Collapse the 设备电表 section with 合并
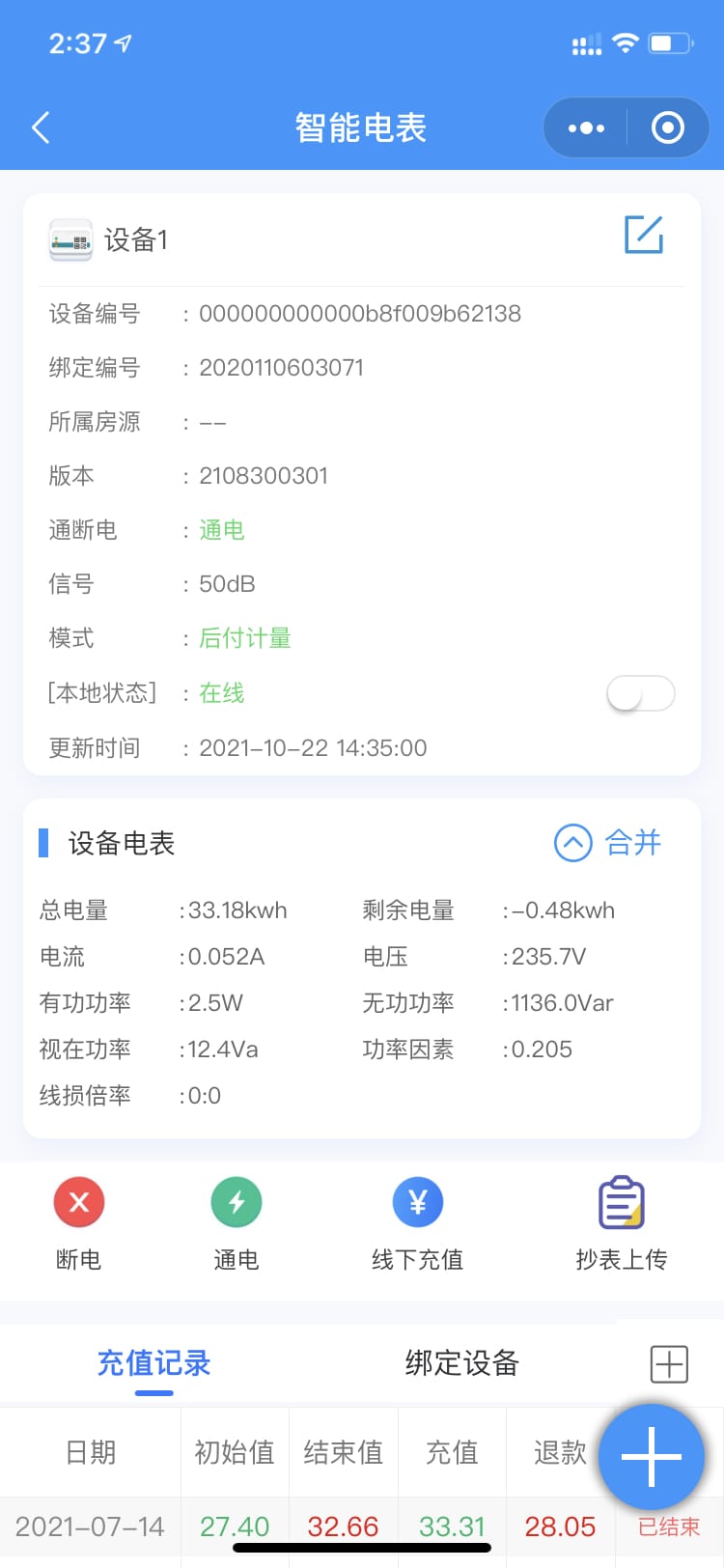Screen dimensions: 724x1568 608,843
